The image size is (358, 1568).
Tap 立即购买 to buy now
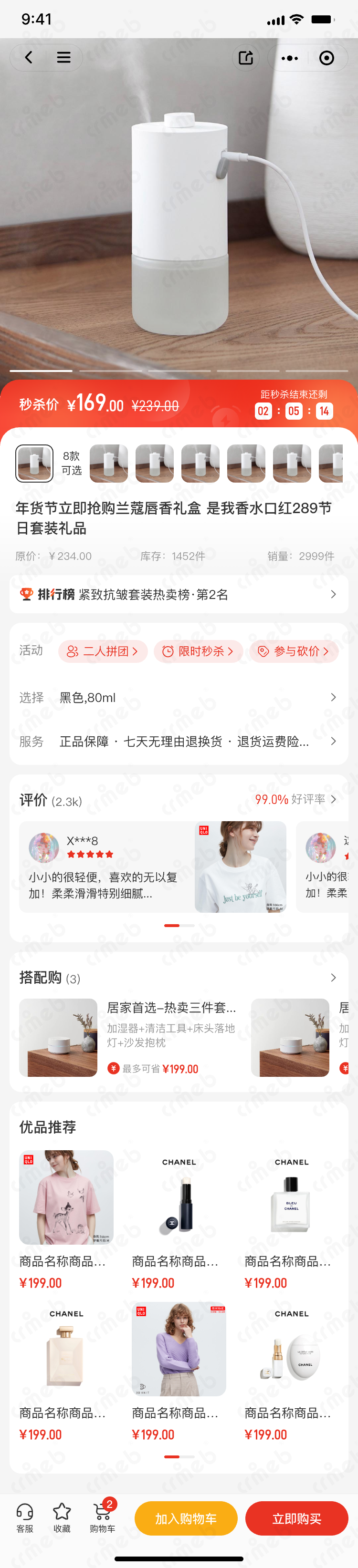[296, 1519]
